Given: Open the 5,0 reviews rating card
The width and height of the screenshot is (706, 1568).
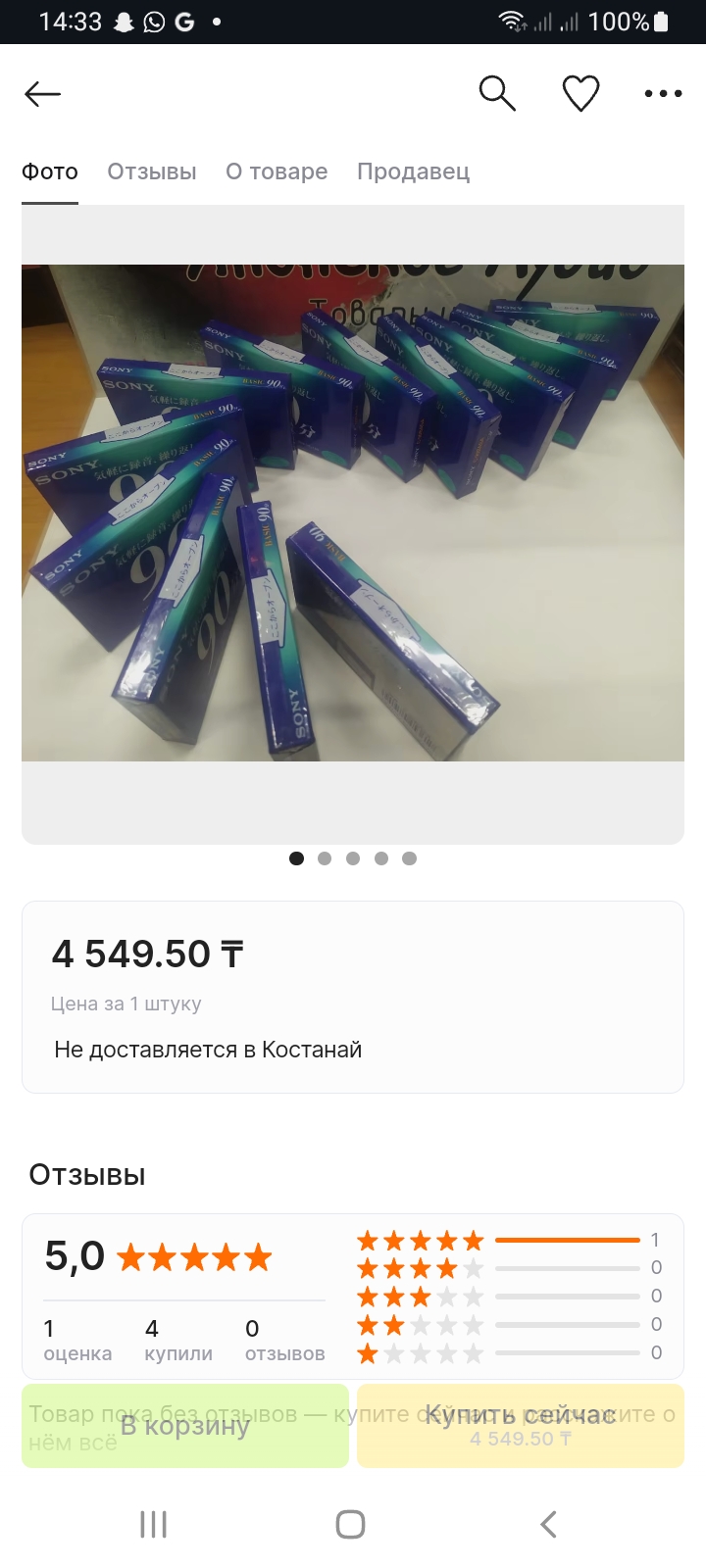Looking at the screenshot, I should [x=353, y=1297].
